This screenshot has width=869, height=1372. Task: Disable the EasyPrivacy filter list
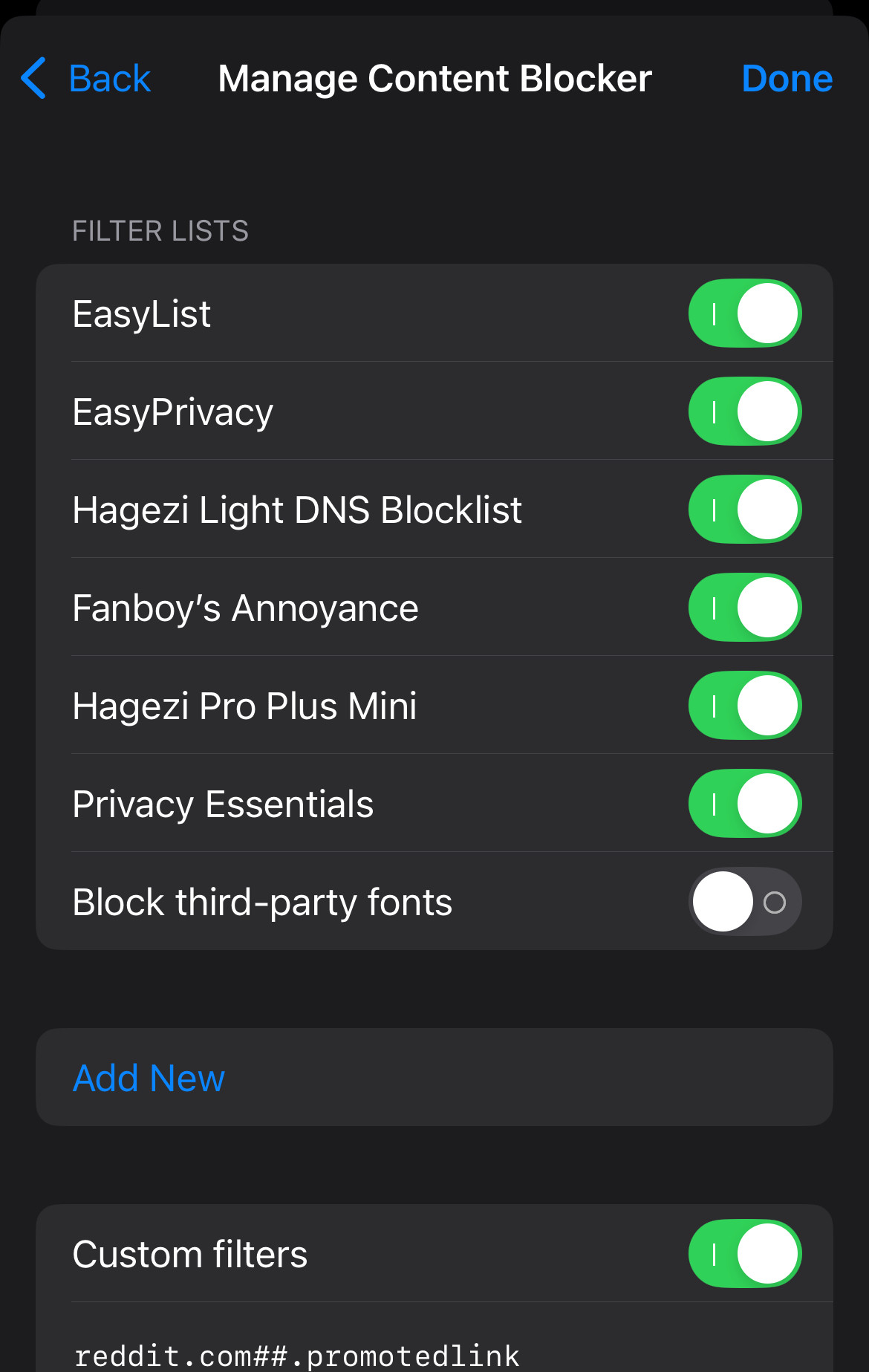coord(744,412)
